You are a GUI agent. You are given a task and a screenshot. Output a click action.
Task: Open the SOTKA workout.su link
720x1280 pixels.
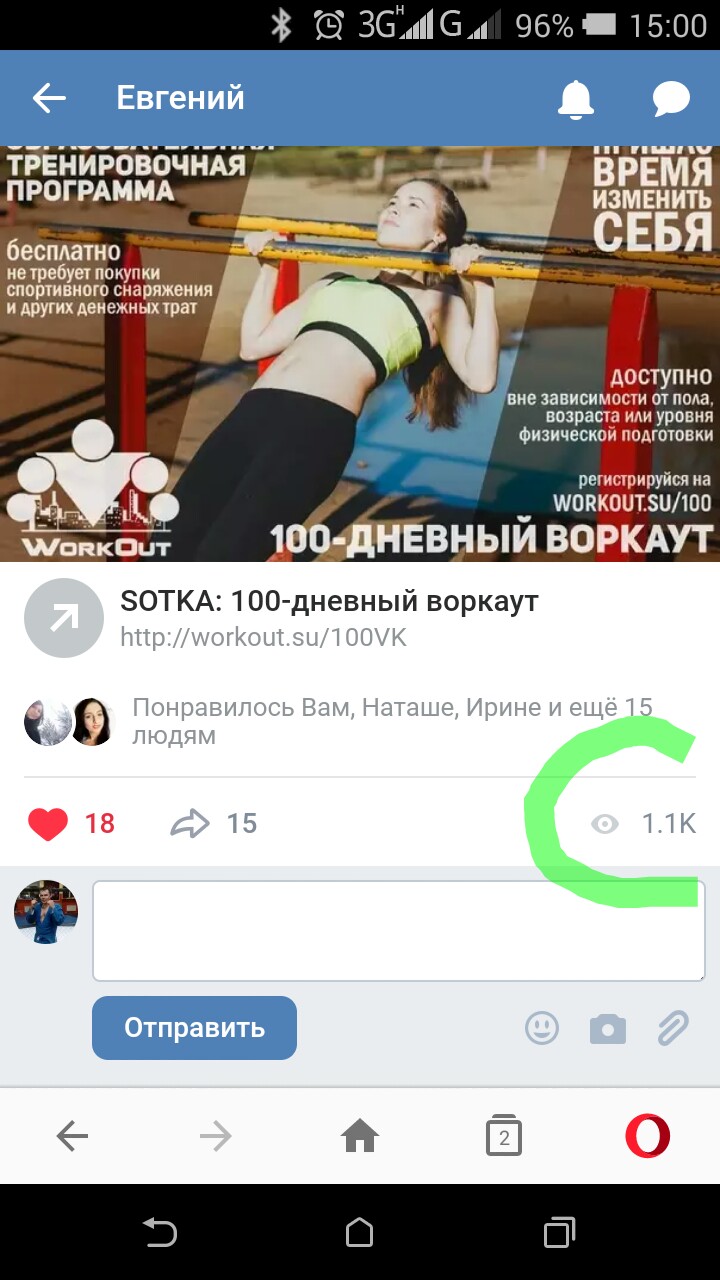330,618
